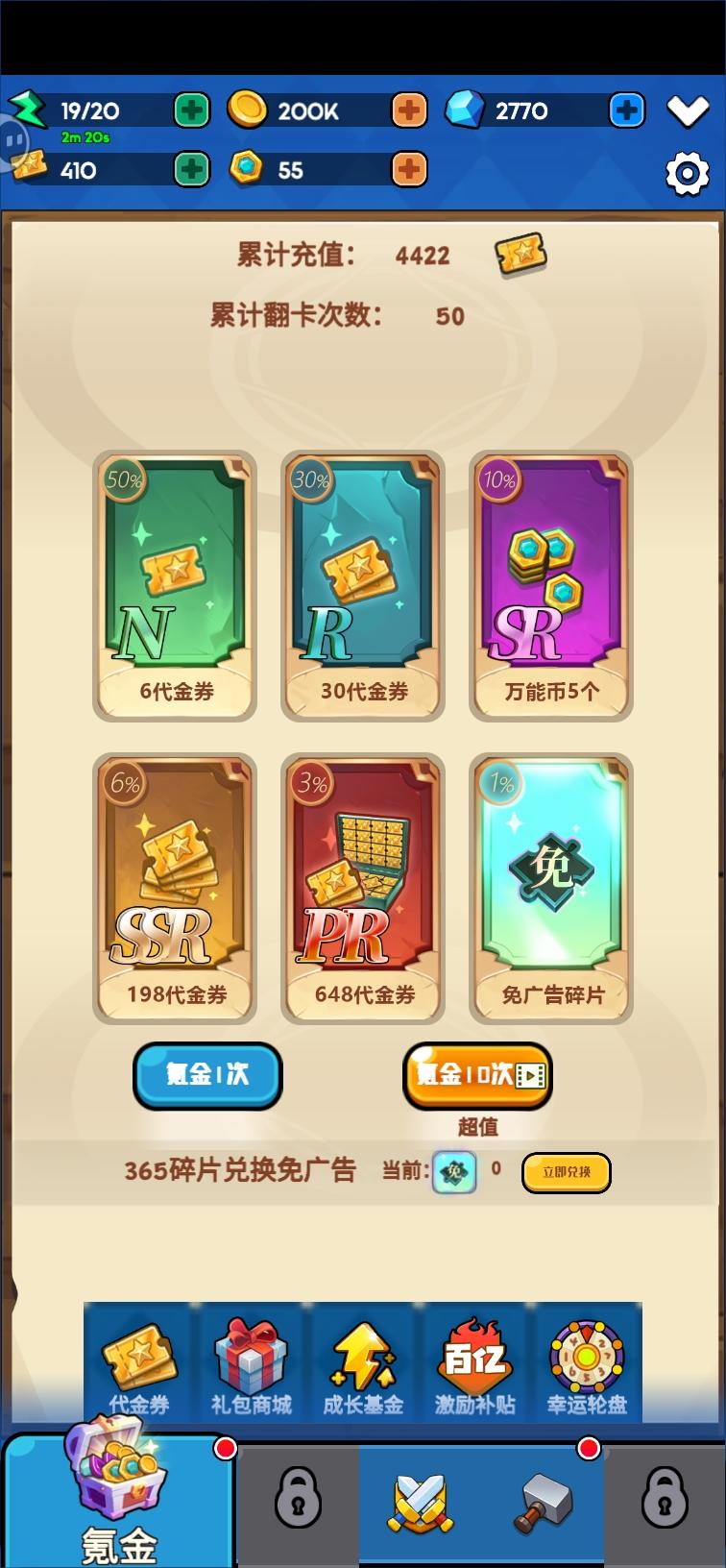726x1568 pixels.
Task: Click the plus button beside the diamond count
Action: 626,110
